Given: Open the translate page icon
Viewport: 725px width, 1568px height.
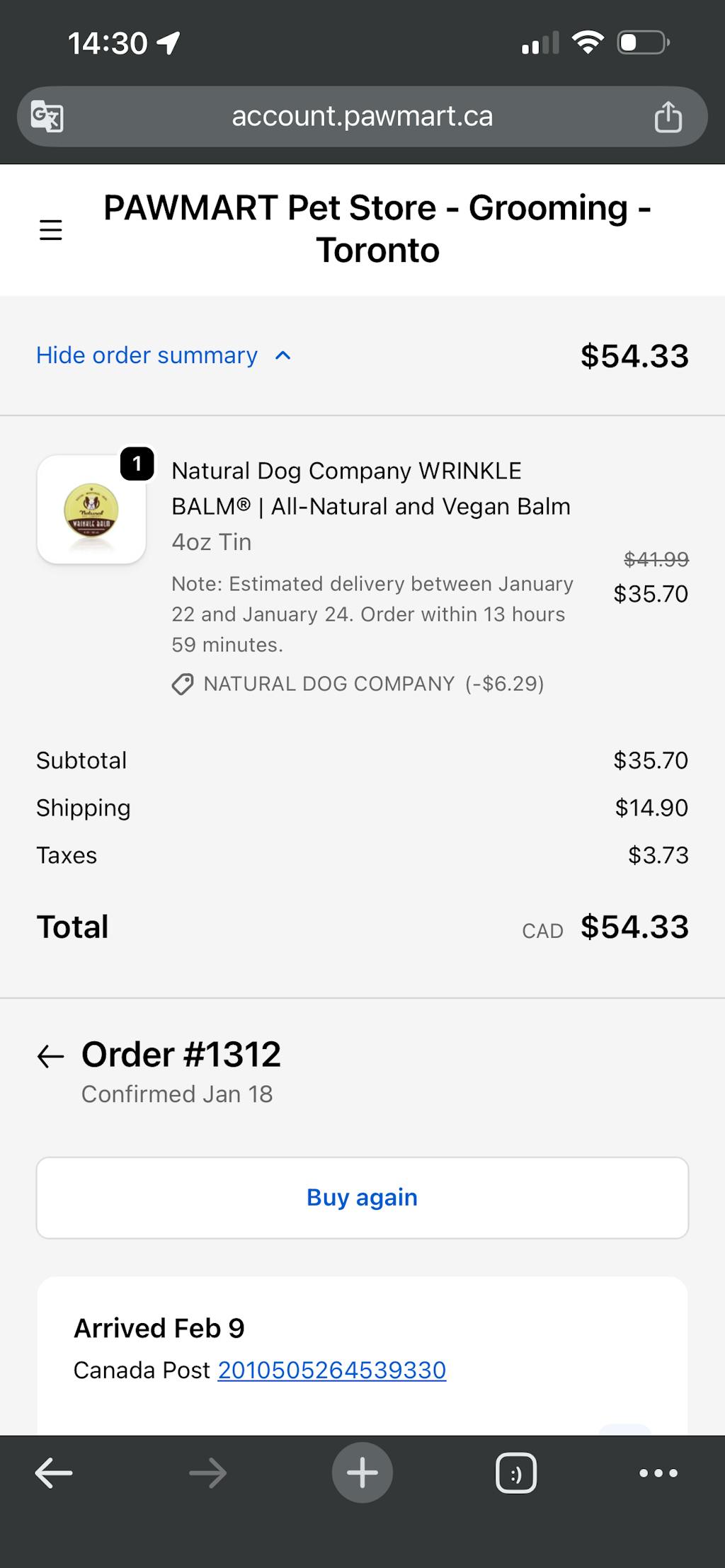Looking at the screenshot, I should pos(47,116).
